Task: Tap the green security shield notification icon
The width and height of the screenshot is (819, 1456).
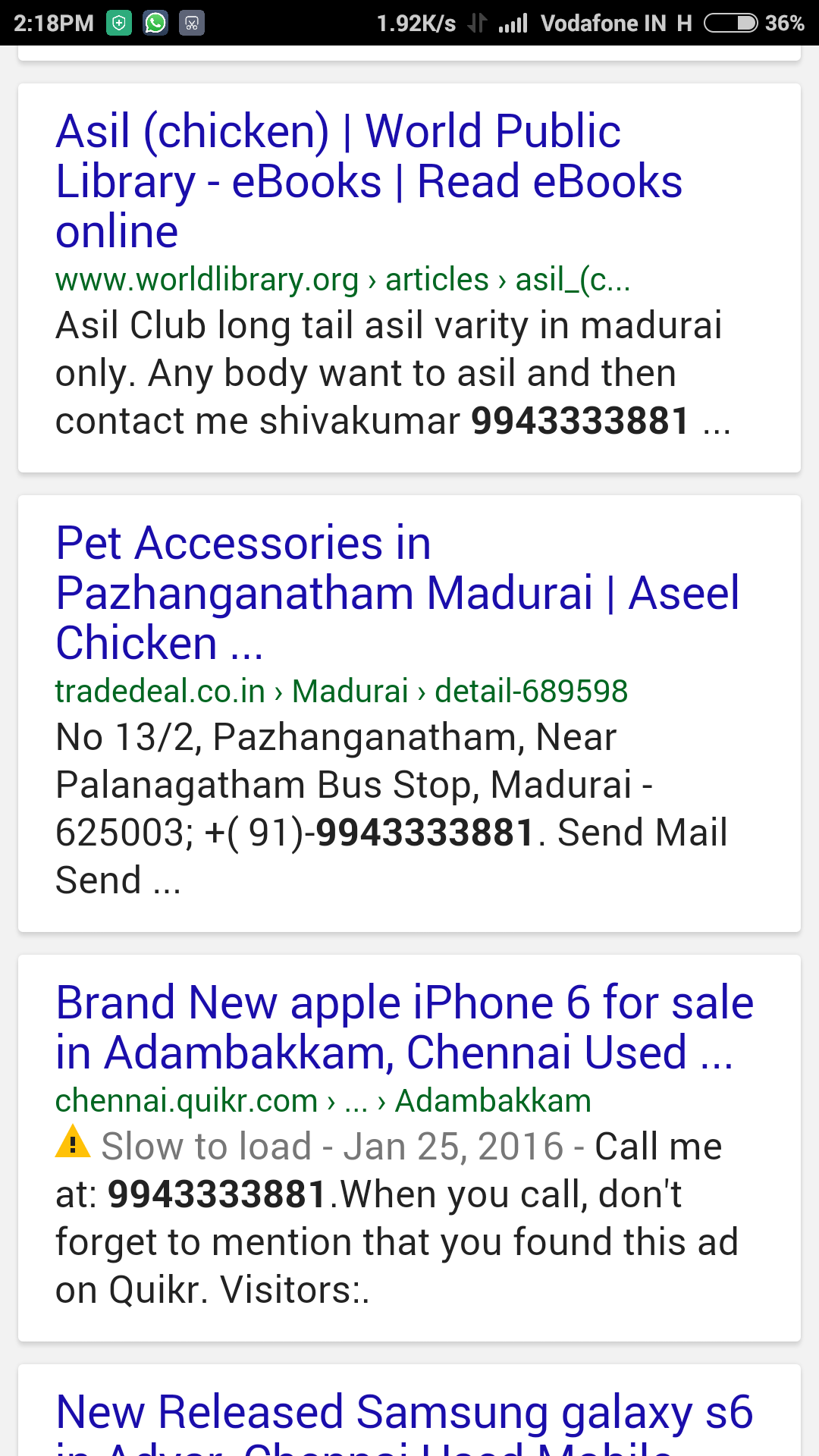Action: tap(118, 22)
